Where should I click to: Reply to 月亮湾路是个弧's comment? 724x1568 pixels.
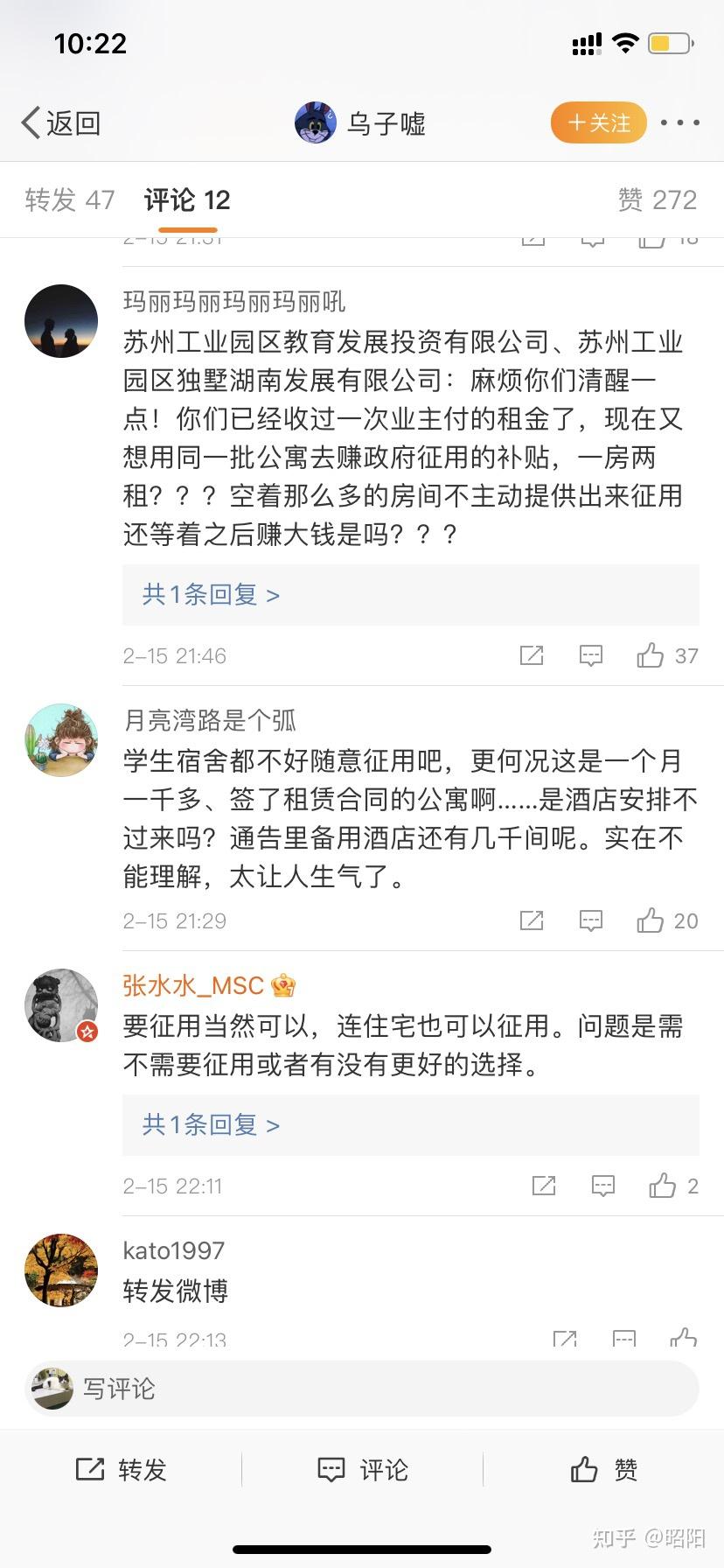[x=591, y=920]
